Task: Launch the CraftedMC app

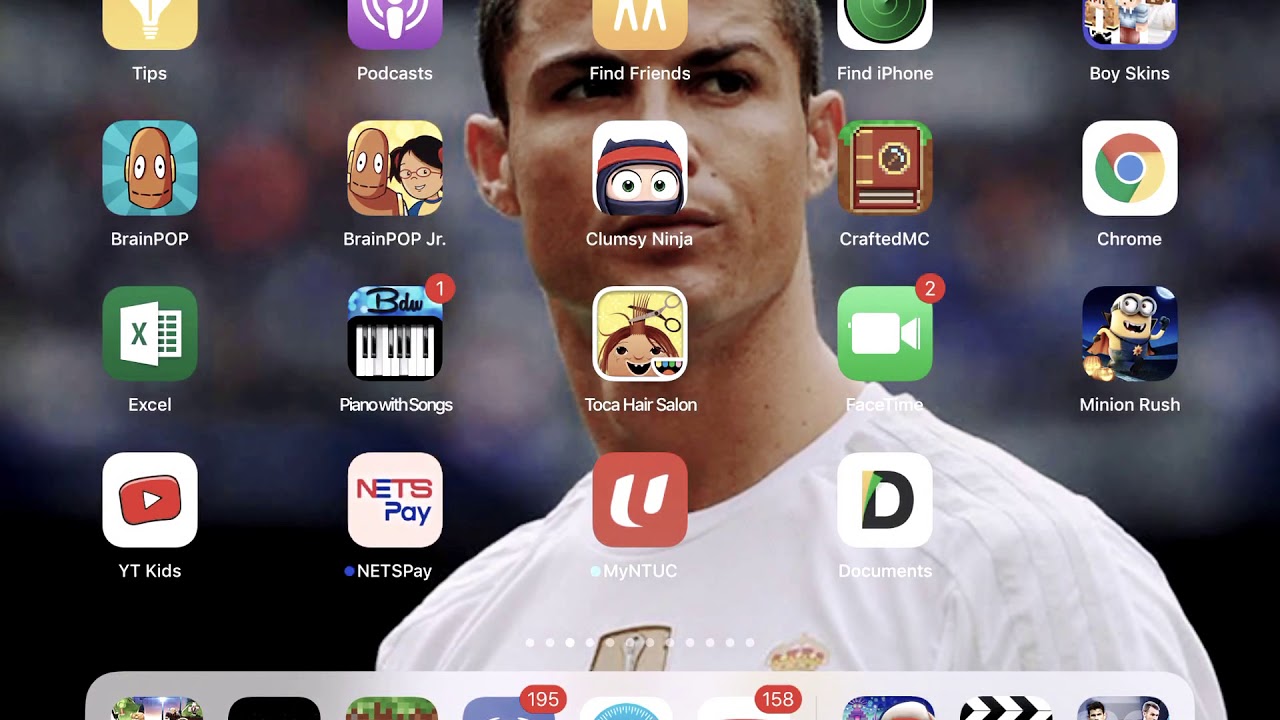Action: pos(885,168)
